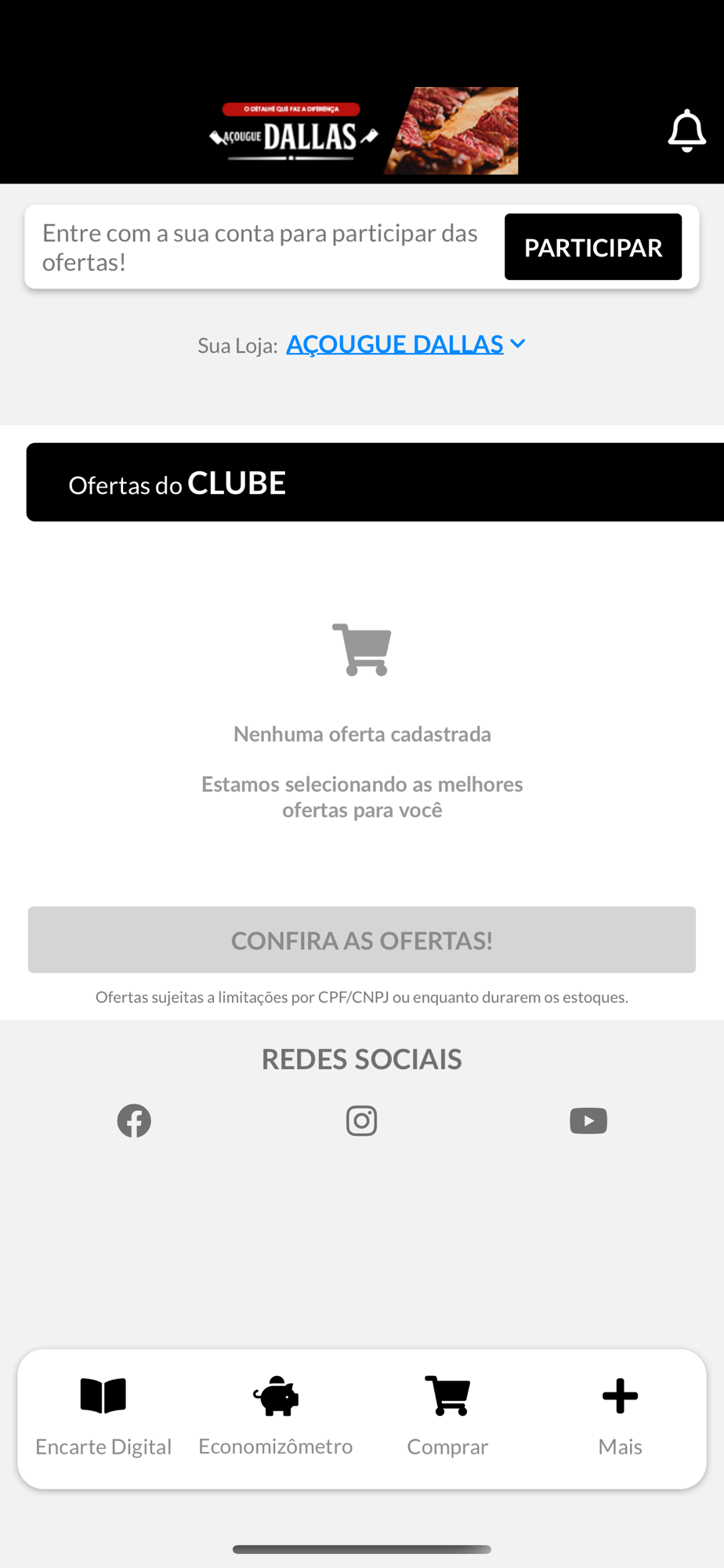Open the Economizômetro tab

click(276, 1417)
